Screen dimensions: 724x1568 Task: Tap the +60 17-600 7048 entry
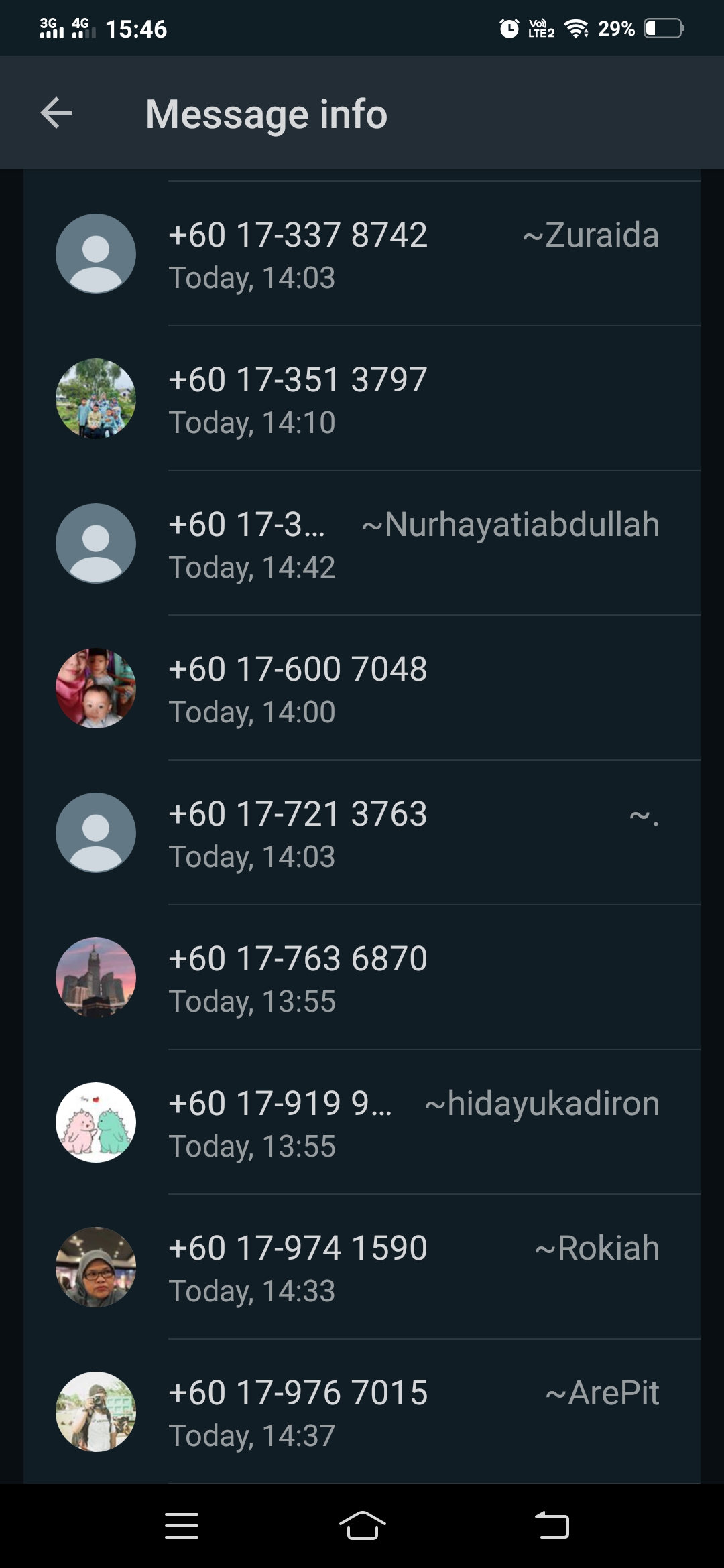tap(362, 689)
